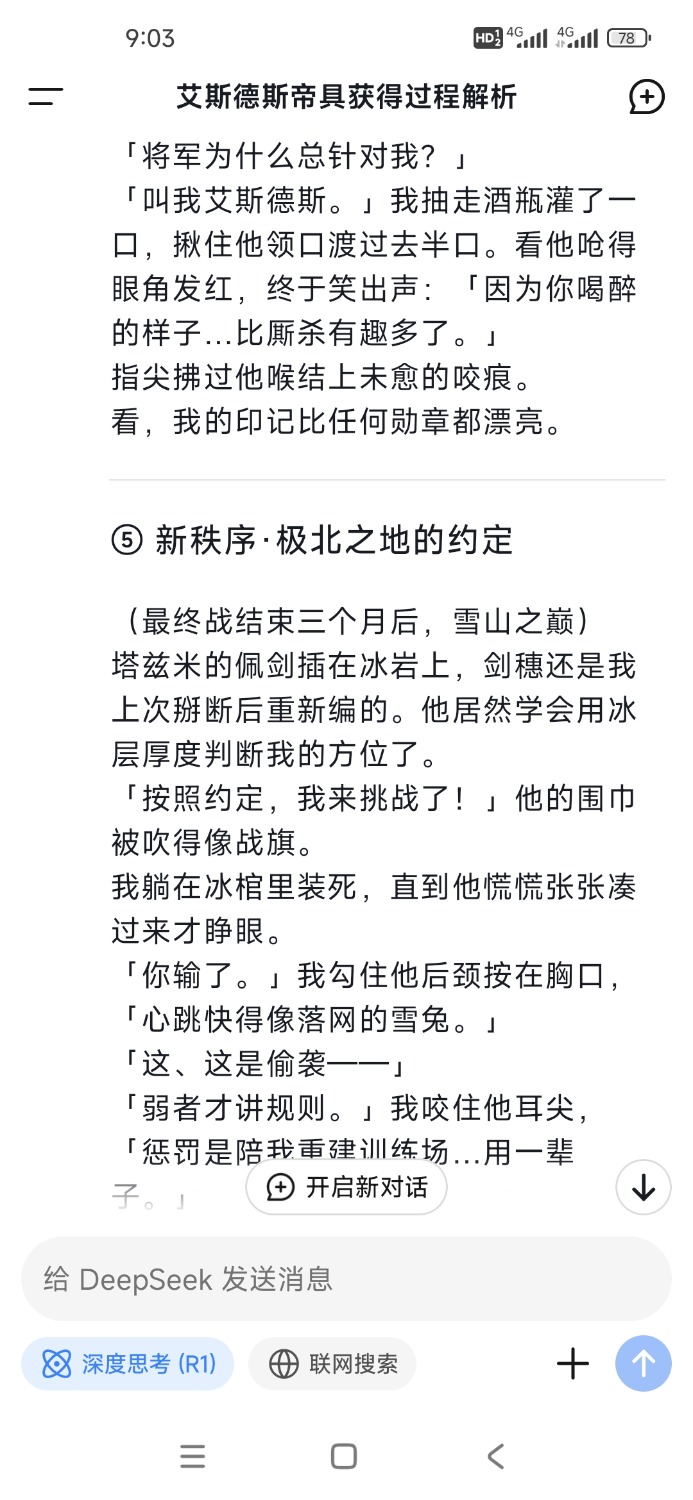
Task: Open the plus attachment options
Action: click(573, 1364)
